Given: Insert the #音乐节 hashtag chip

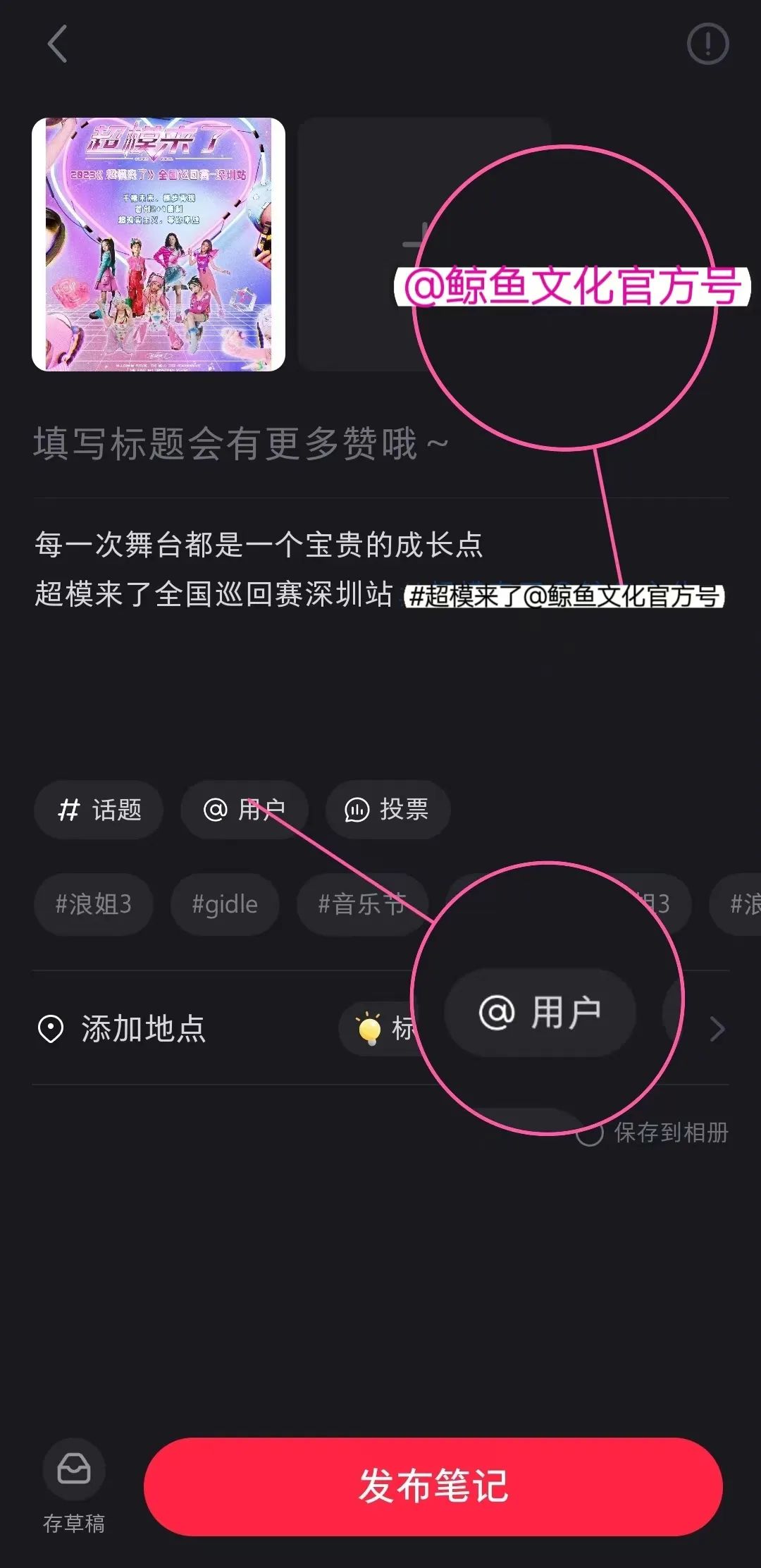Looking at the screenshot, I should (x=361, y=904).
